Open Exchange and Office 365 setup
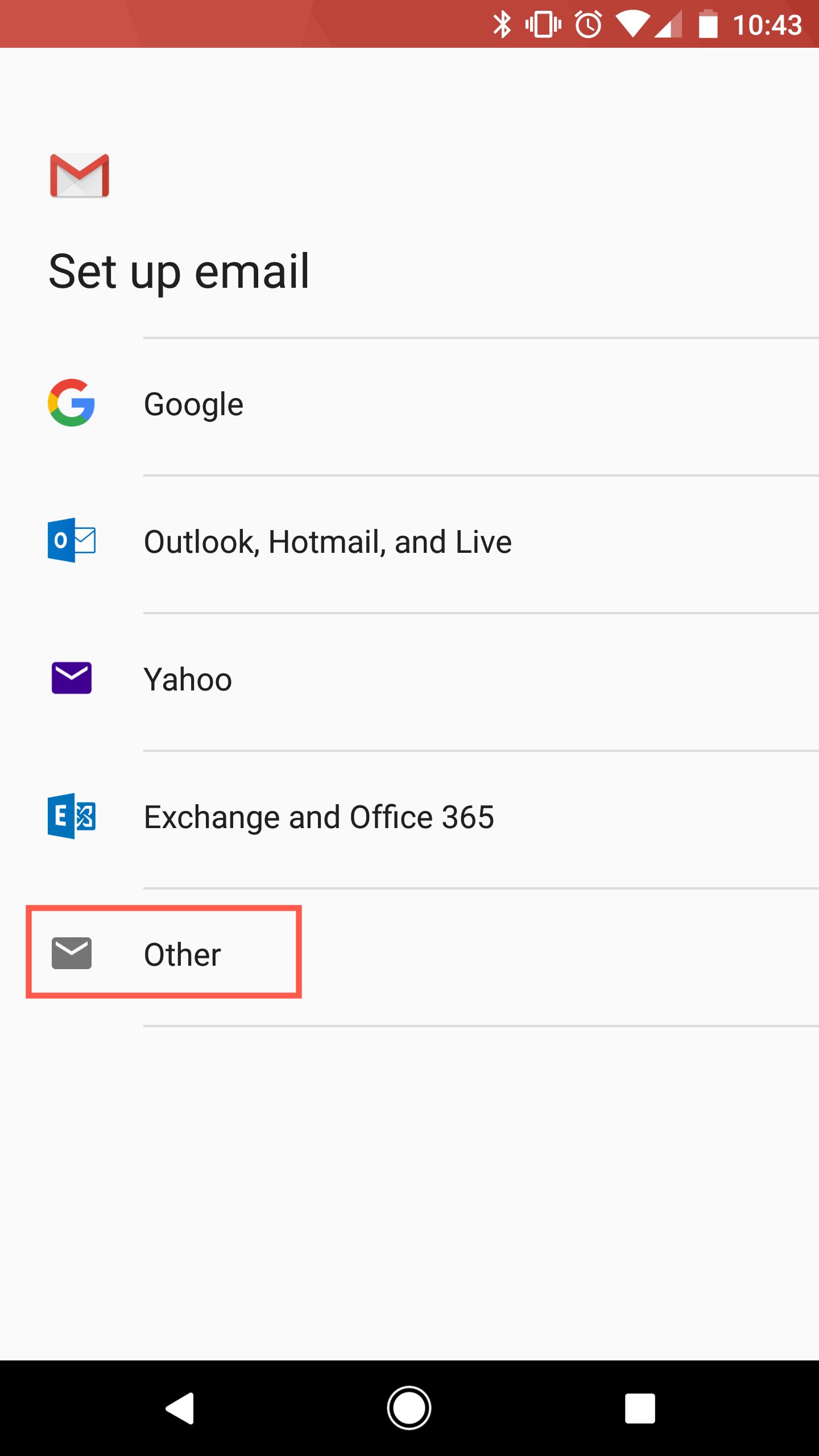 [x=409, y=819]
